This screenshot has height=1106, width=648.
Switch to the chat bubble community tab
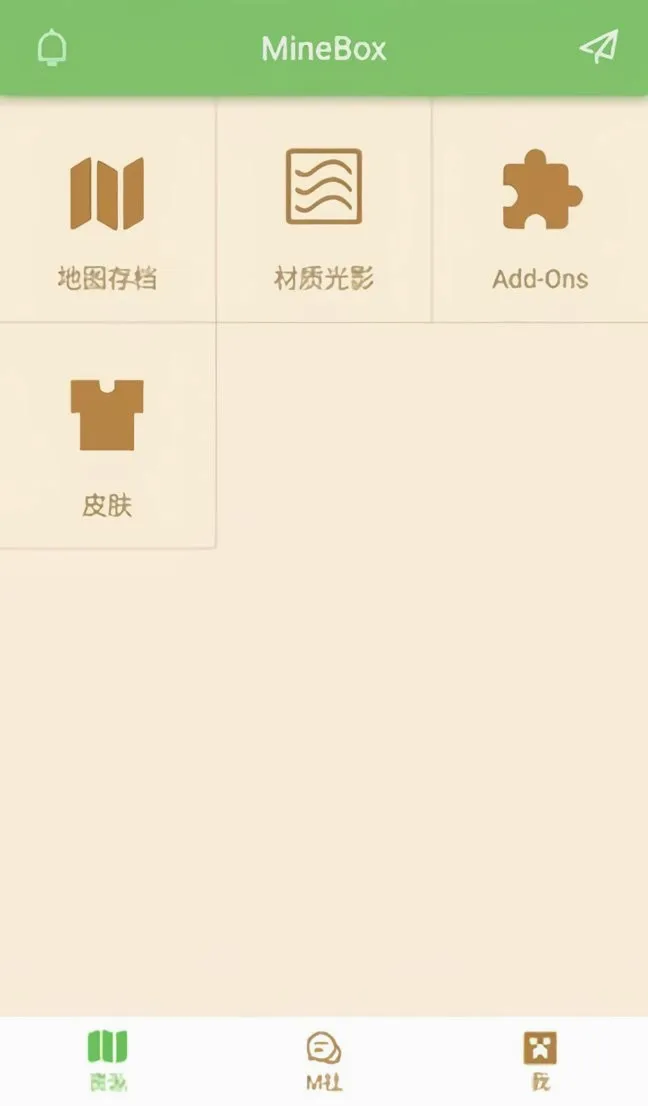click(324, 1061)
